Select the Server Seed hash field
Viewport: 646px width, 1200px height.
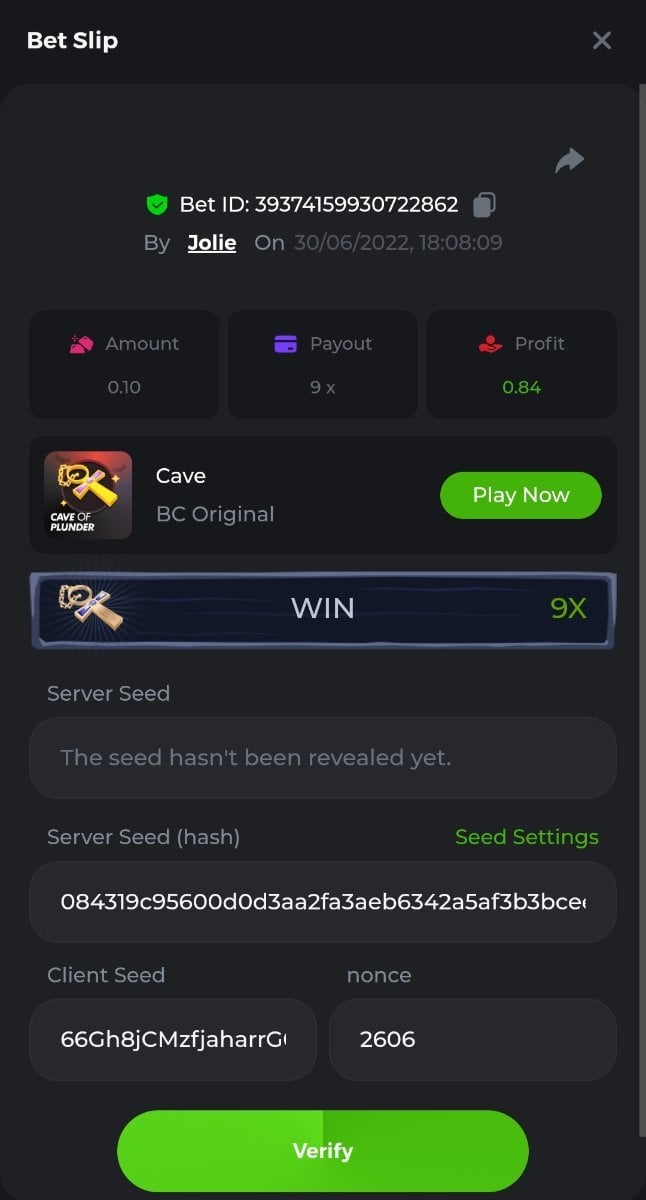point(322,902)
